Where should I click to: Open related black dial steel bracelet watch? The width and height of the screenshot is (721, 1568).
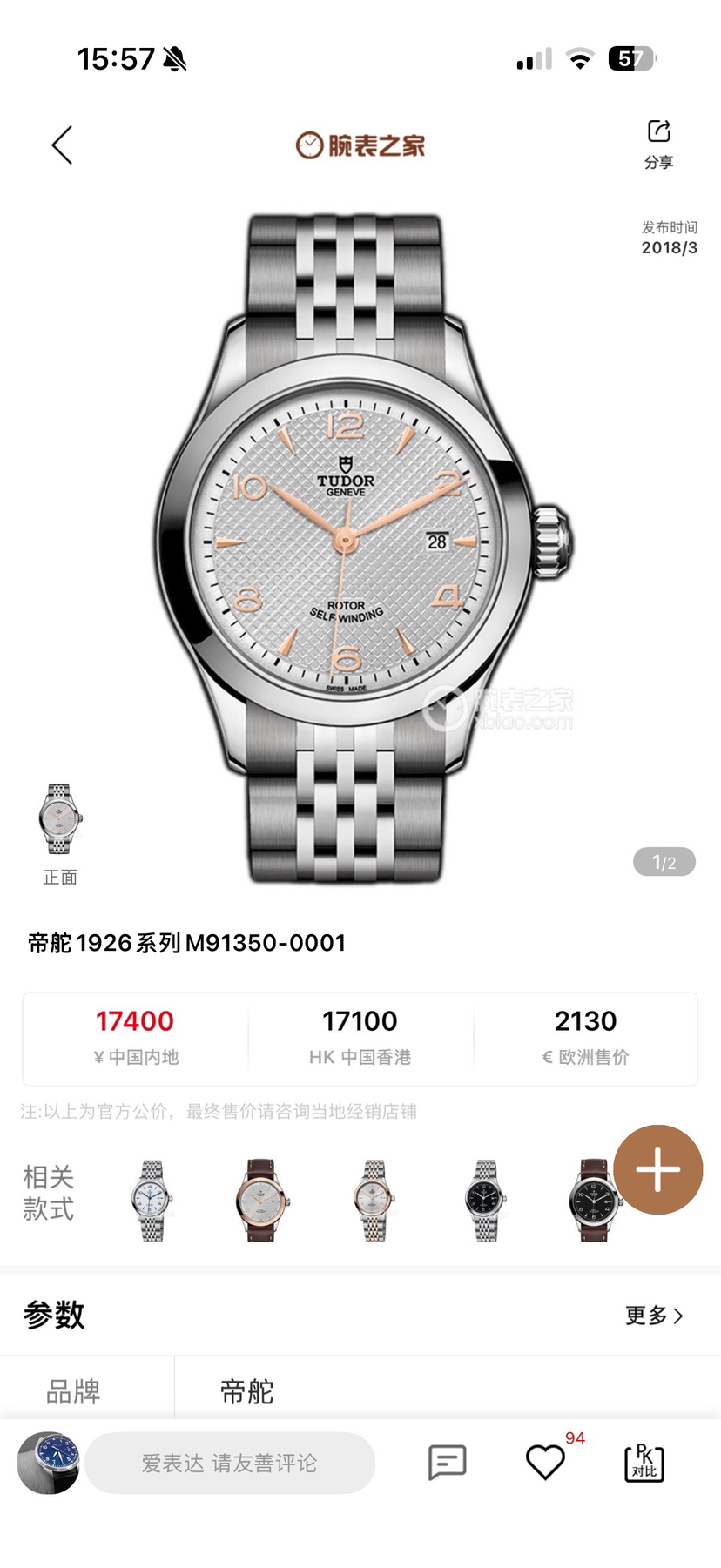coord(485,1200)
